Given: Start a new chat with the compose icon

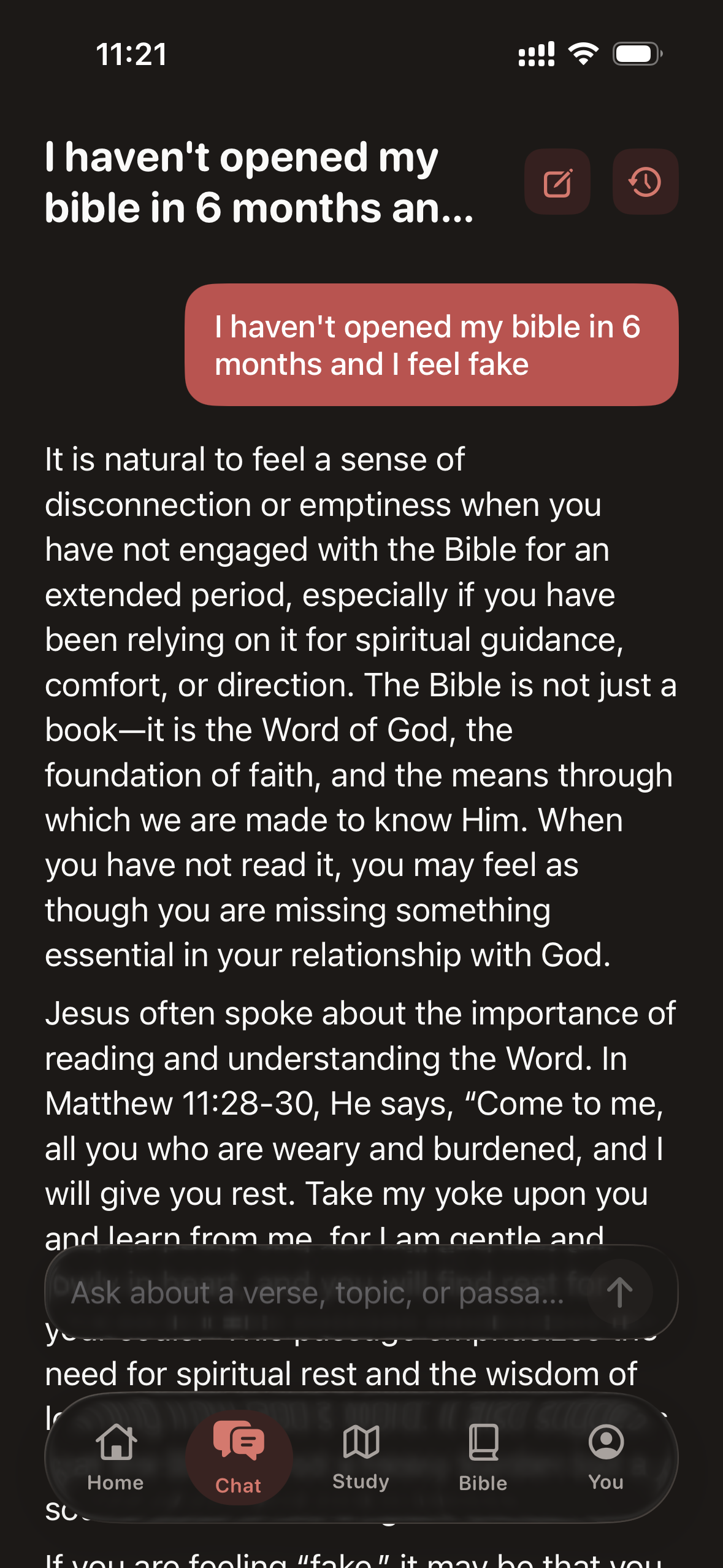Looking at the screenshot, I should click(557, 181).
